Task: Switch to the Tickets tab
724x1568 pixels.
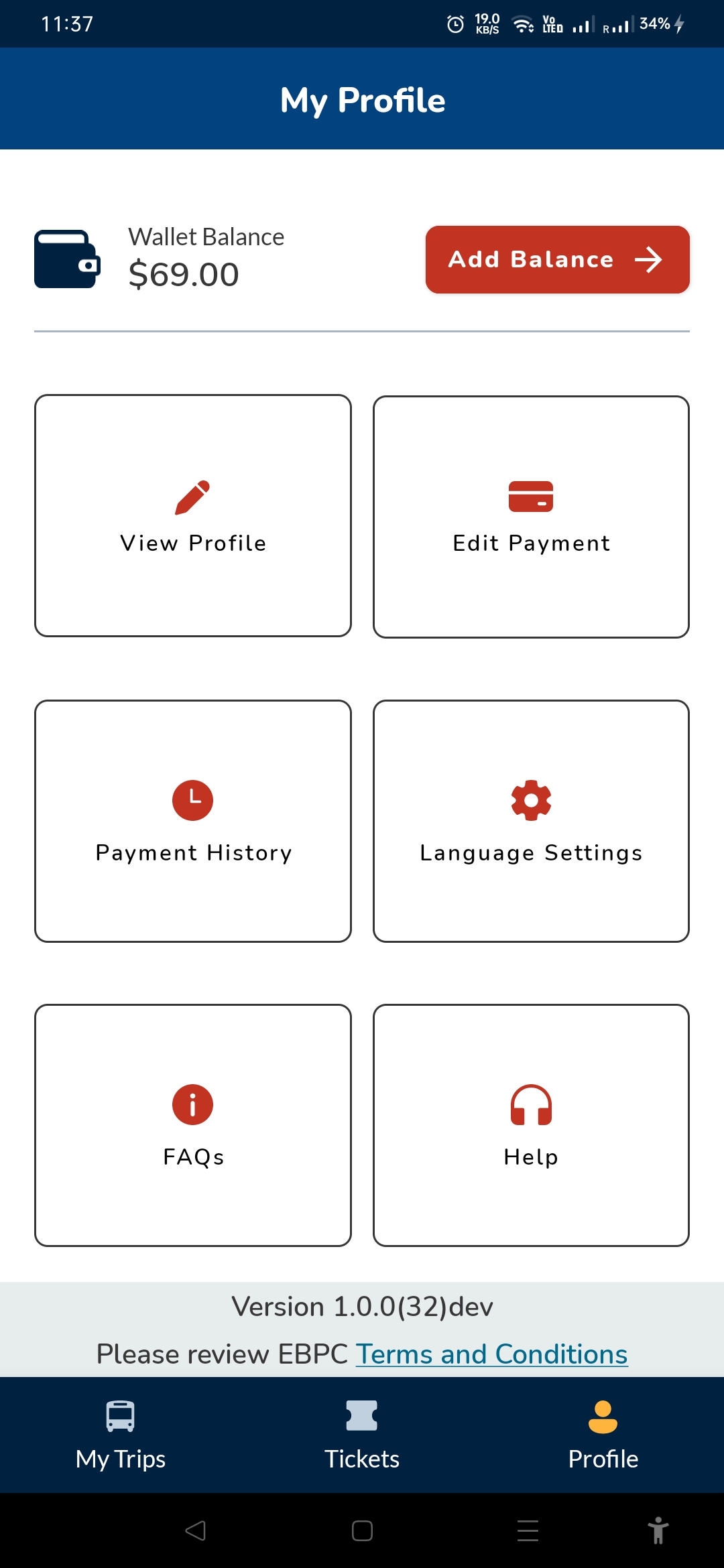Action: pyautogui.click(x=362, y=1435)
